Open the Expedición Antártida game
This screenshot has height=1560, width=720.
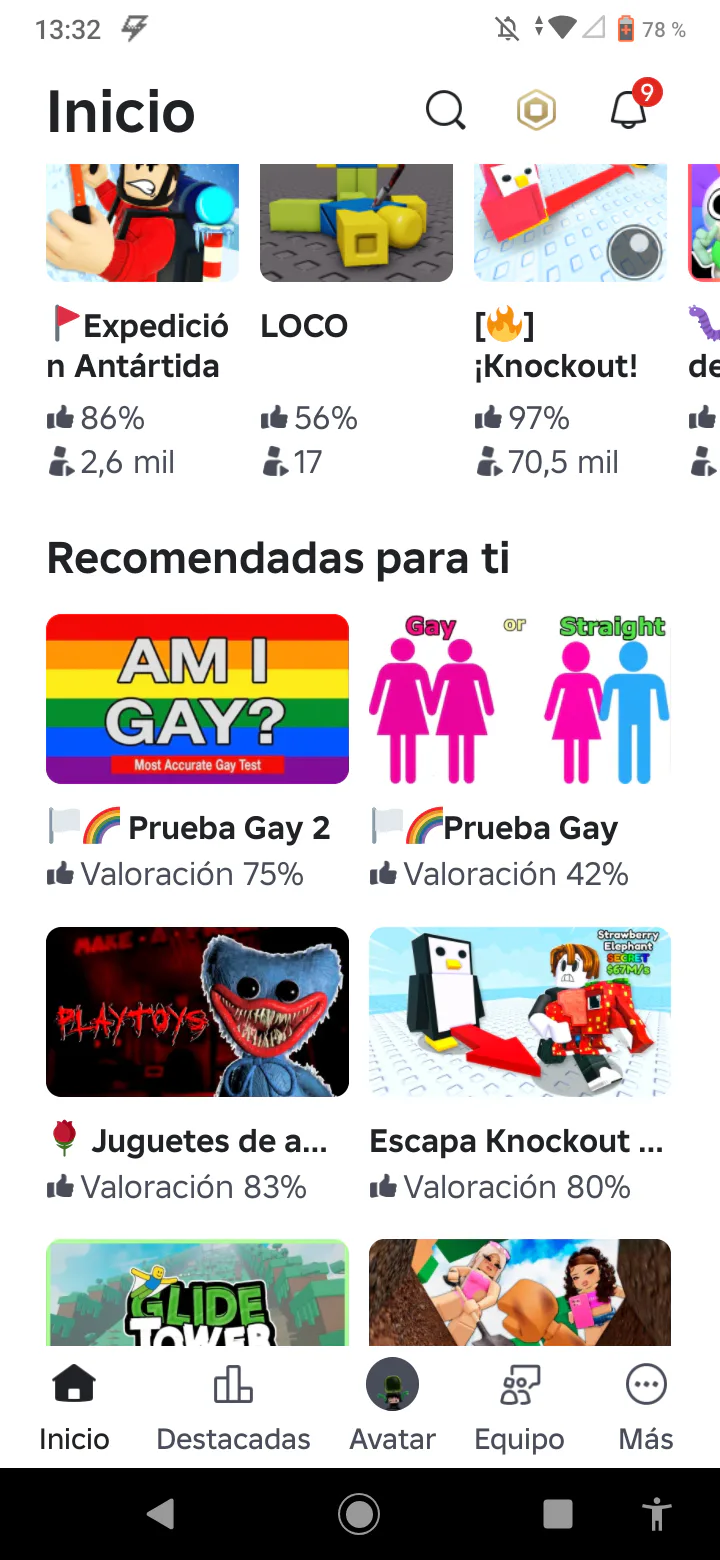click(142, 224)
